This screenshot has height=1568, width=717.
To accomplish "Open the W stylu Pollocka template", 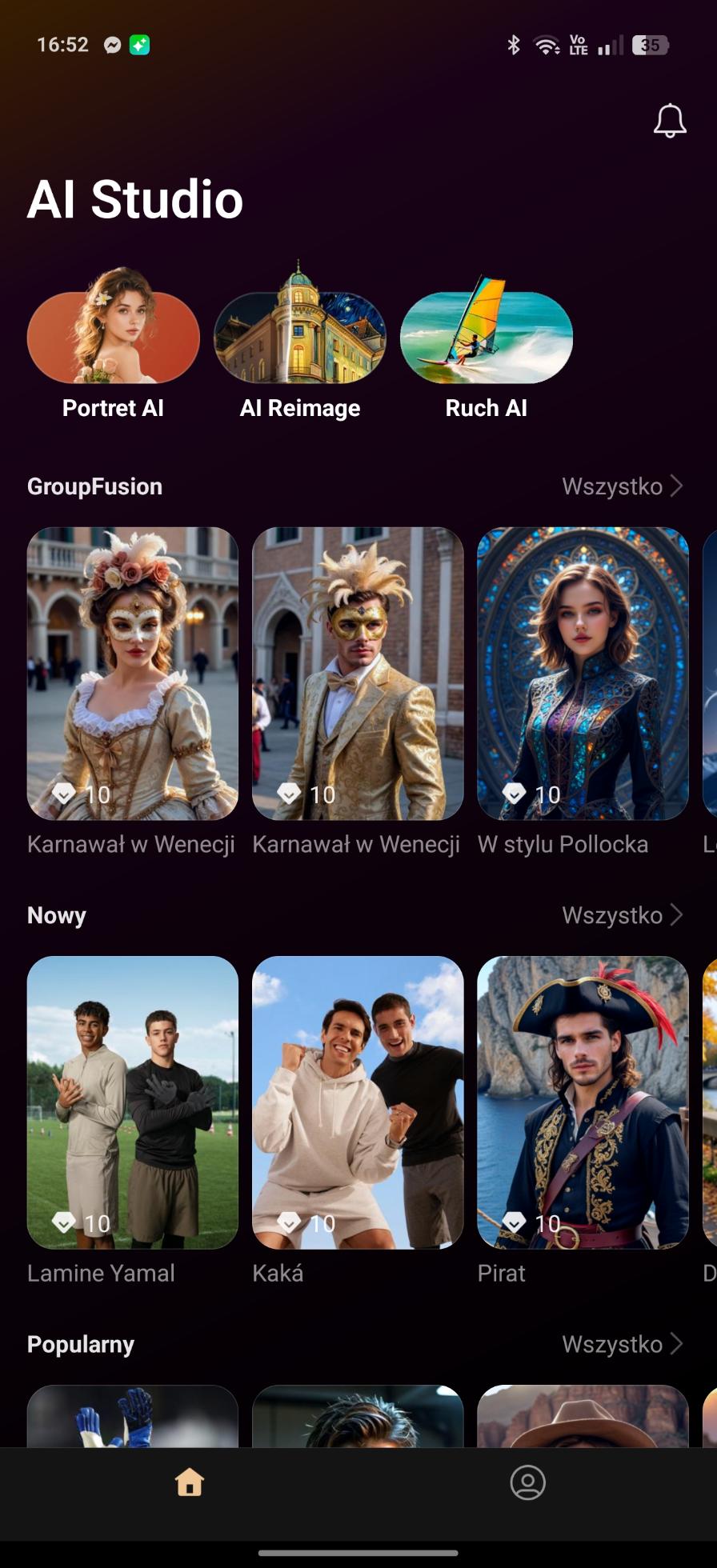I will click(583, 674).
